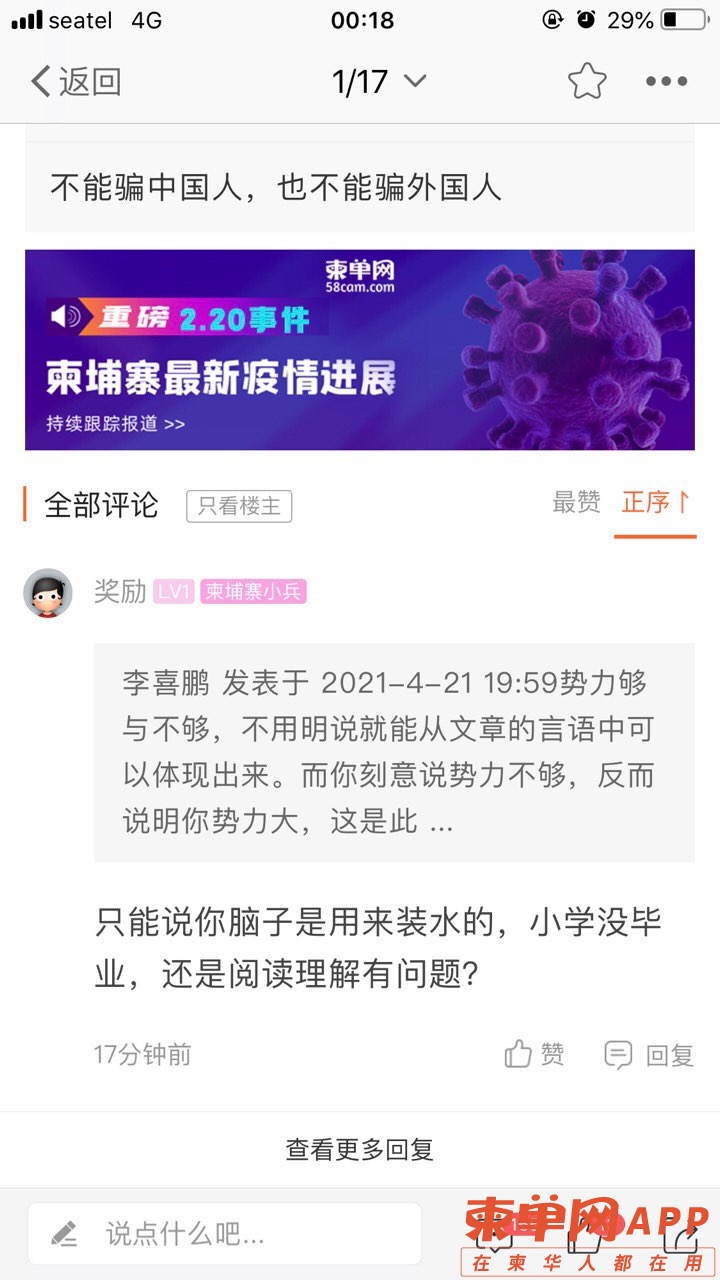This screenshot has height=1280, width=720.
Task: Open the 1/17 page selector dropdown
Action: point(378,82)
